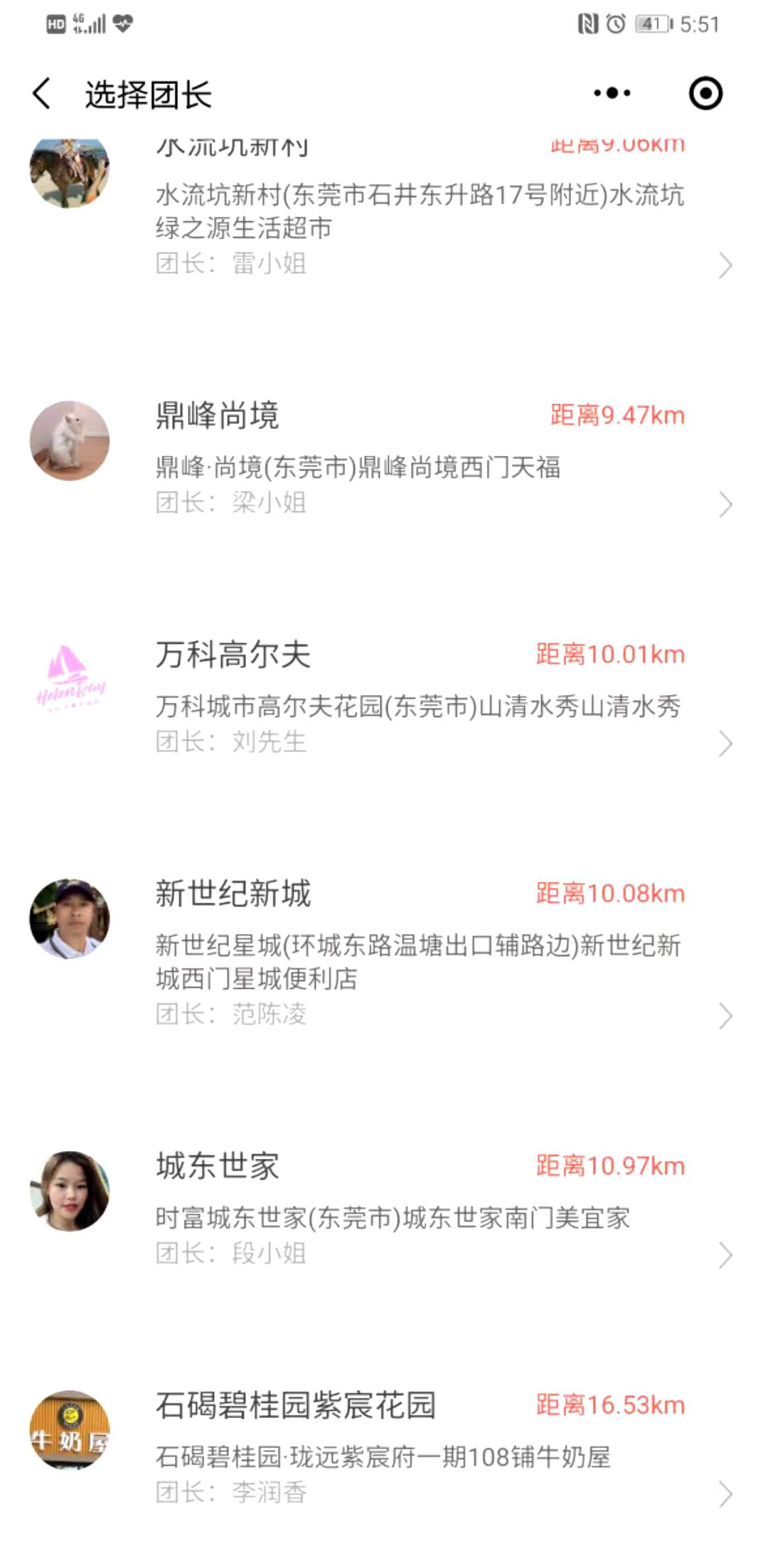Open 万科高尔夫 details with the right arrow
768x1568 pixels.
[x=725, y=743]
